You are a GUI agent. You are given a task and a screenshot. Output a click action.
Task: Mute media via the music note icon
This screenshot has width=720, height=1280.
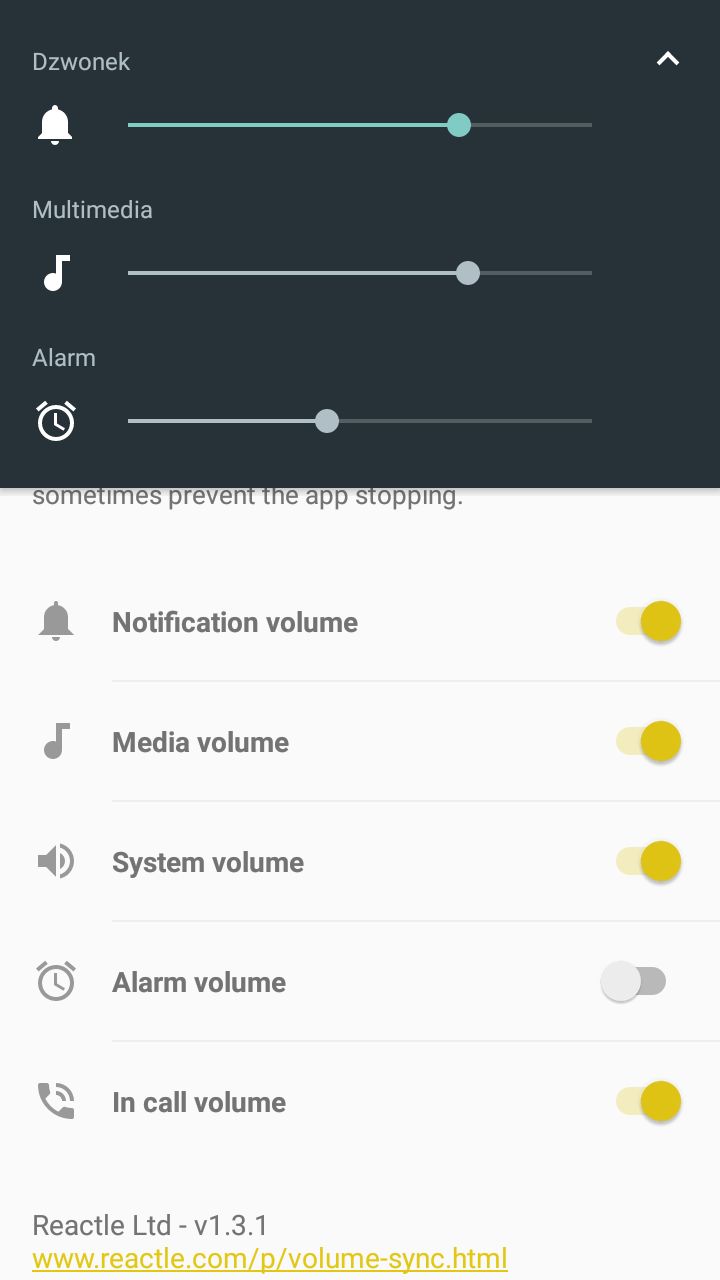click(56, 273)
